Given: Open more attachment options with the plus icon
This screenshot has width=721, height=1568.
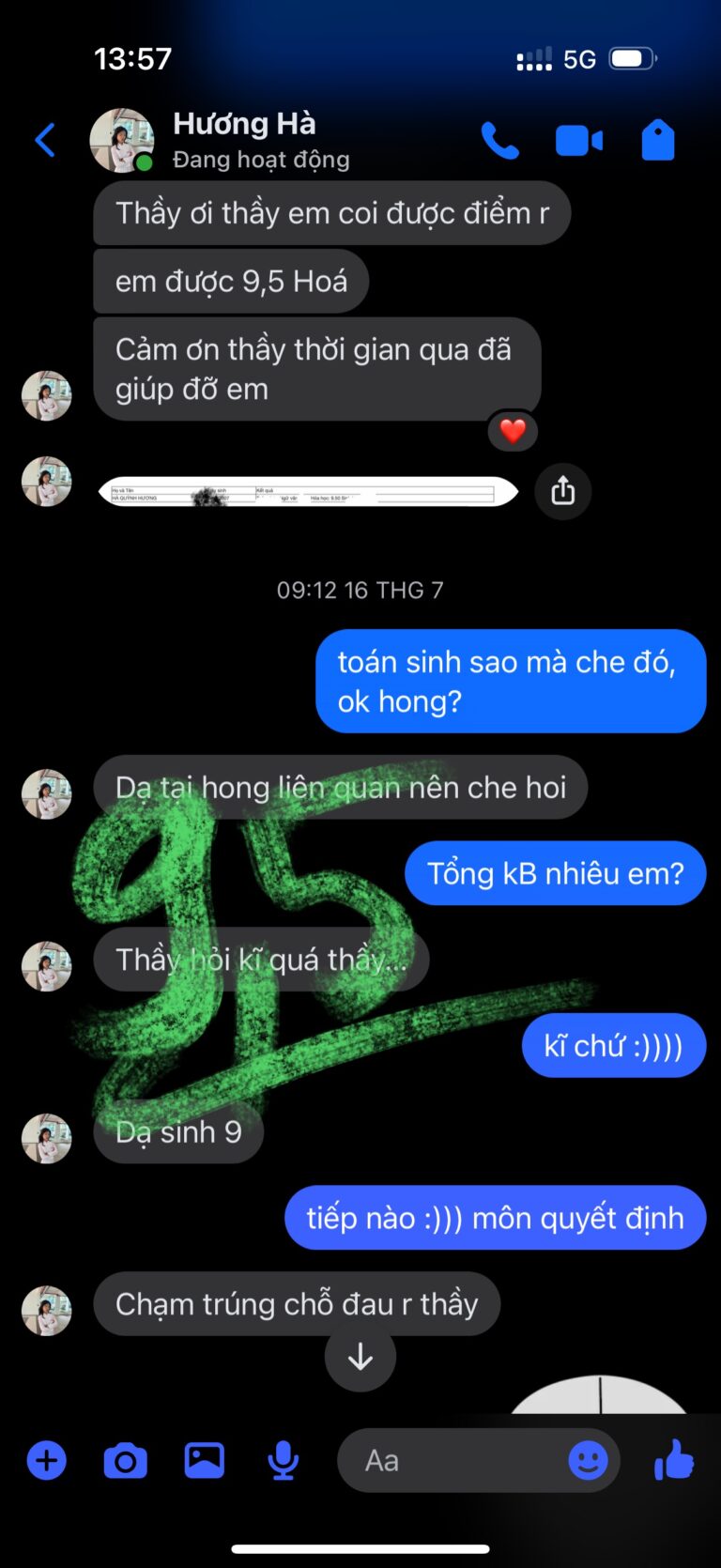Looking at the screenshot, I should pos(47,1461).
